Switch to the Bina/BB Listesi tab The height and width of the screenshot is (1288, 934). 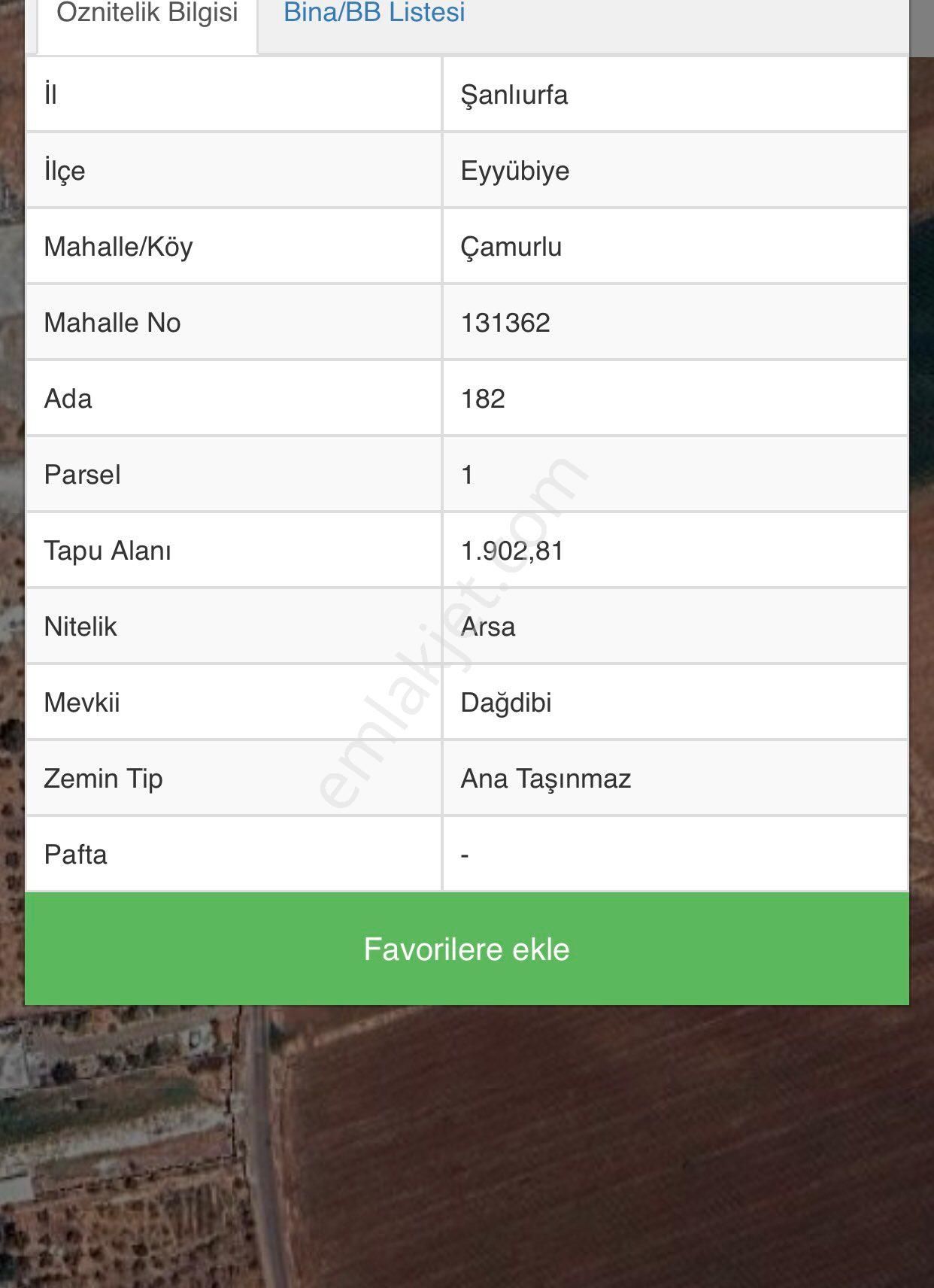374,14
